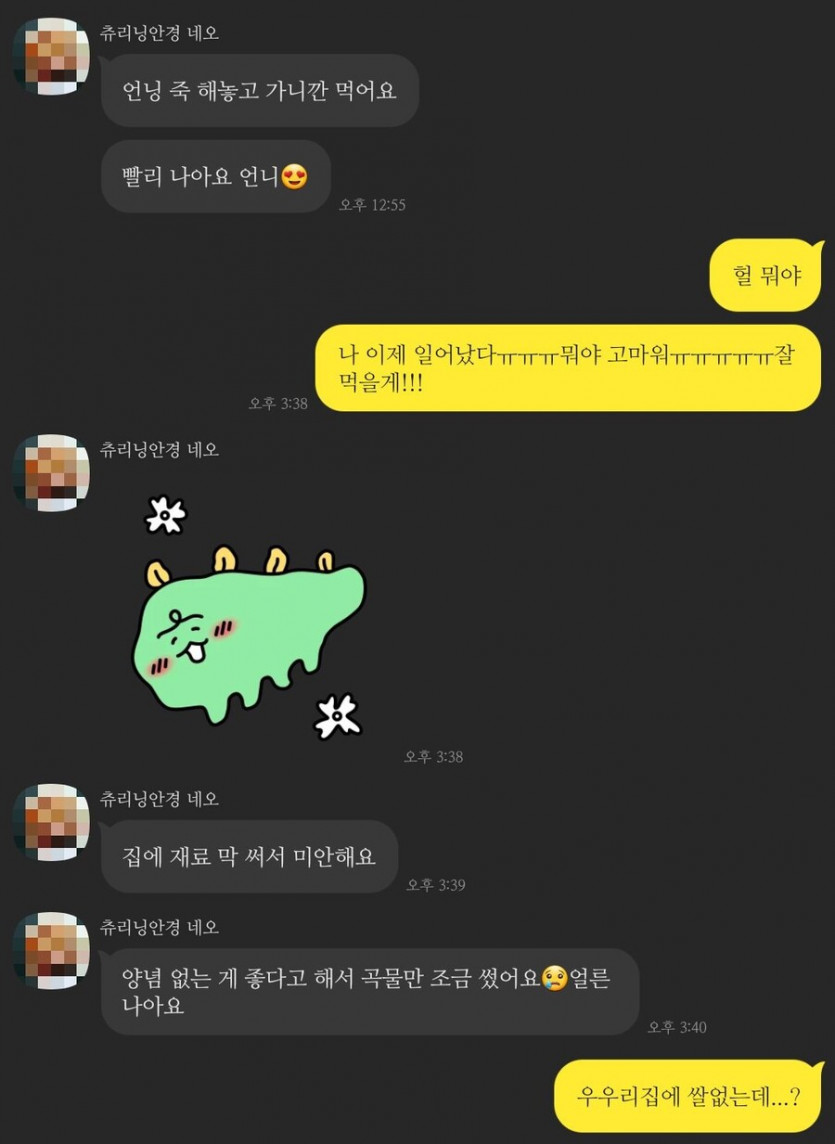Open the avatar beside "양념 없는 게 좋다고 해서" message
The width and height of the screenshot is (835, 1144).
(50, 950)
